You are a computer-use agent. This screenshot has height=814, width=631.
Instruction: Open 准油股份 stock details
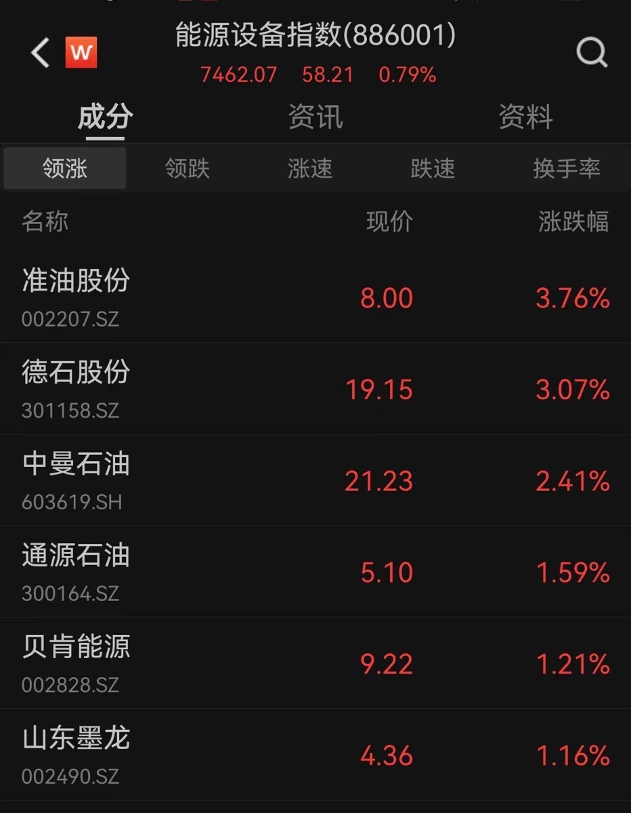click(x=315, y=297)
